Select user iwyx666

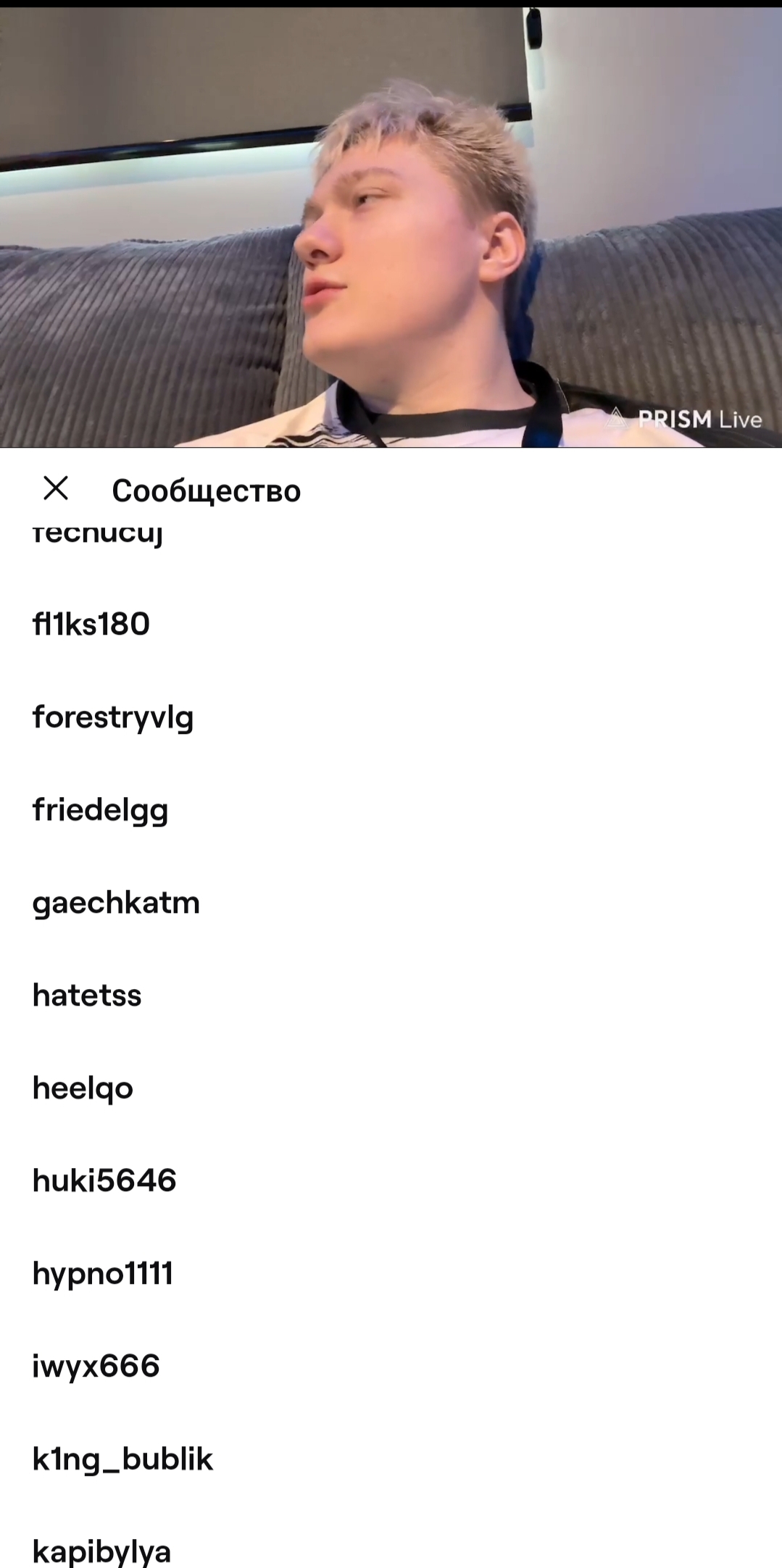click(96, 1367)
